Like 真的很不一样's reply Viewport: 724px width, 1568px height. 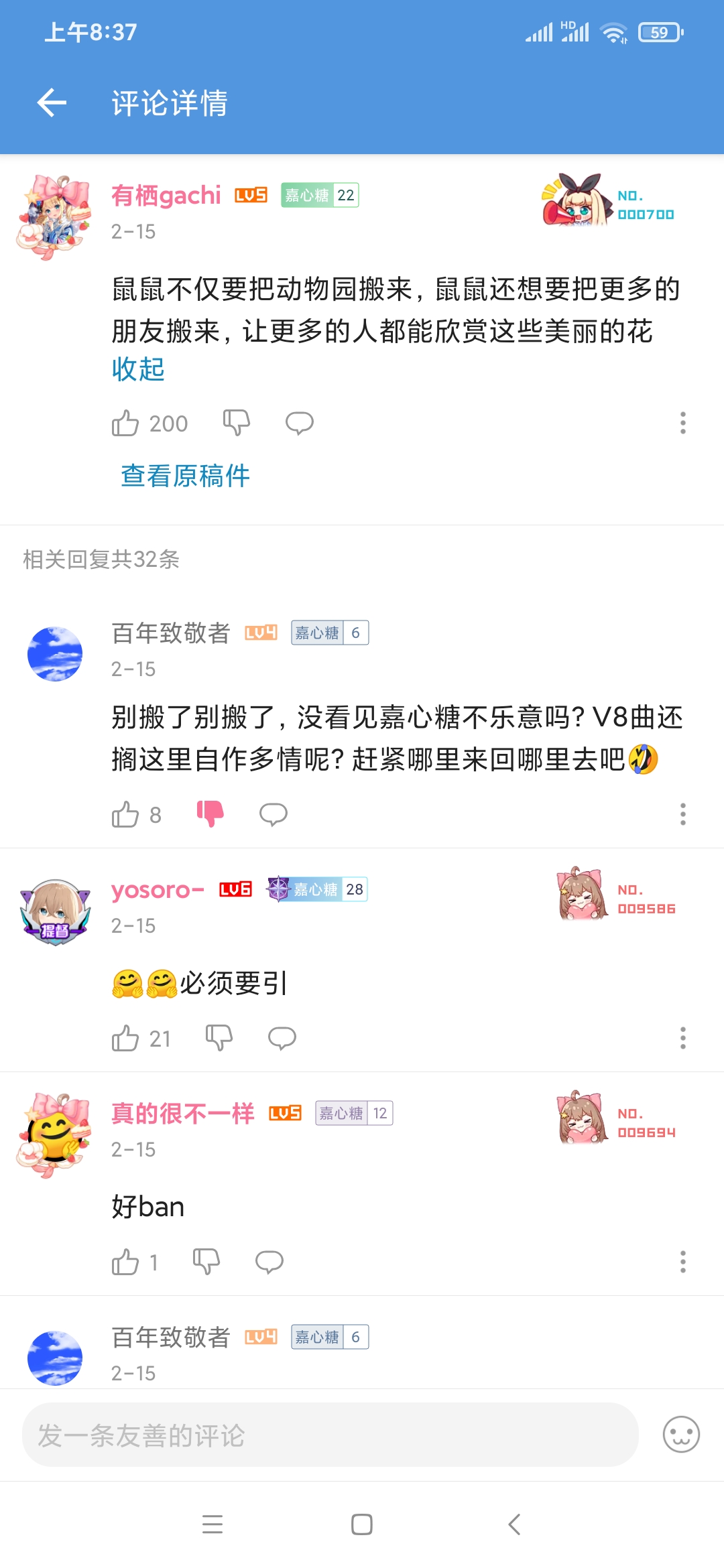click(125, 1262)
